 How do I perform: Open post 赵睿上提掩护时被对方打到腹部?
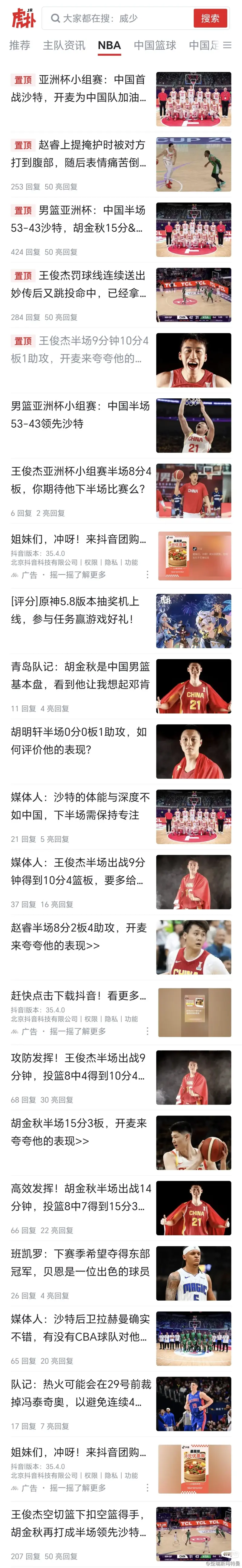click(x=79, y=153)
